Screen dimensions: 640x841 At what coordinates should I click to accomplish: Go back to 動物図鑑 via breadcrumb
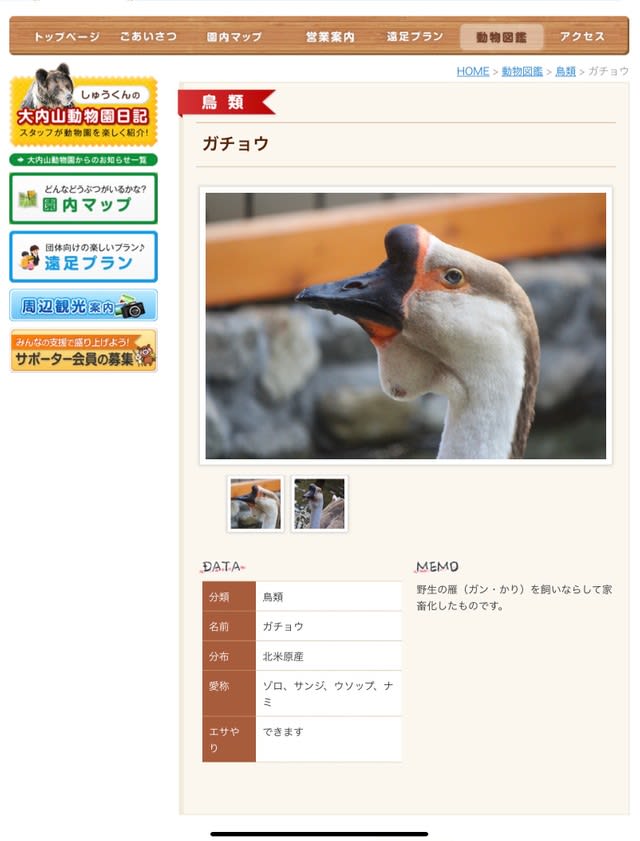pos(522,72)
